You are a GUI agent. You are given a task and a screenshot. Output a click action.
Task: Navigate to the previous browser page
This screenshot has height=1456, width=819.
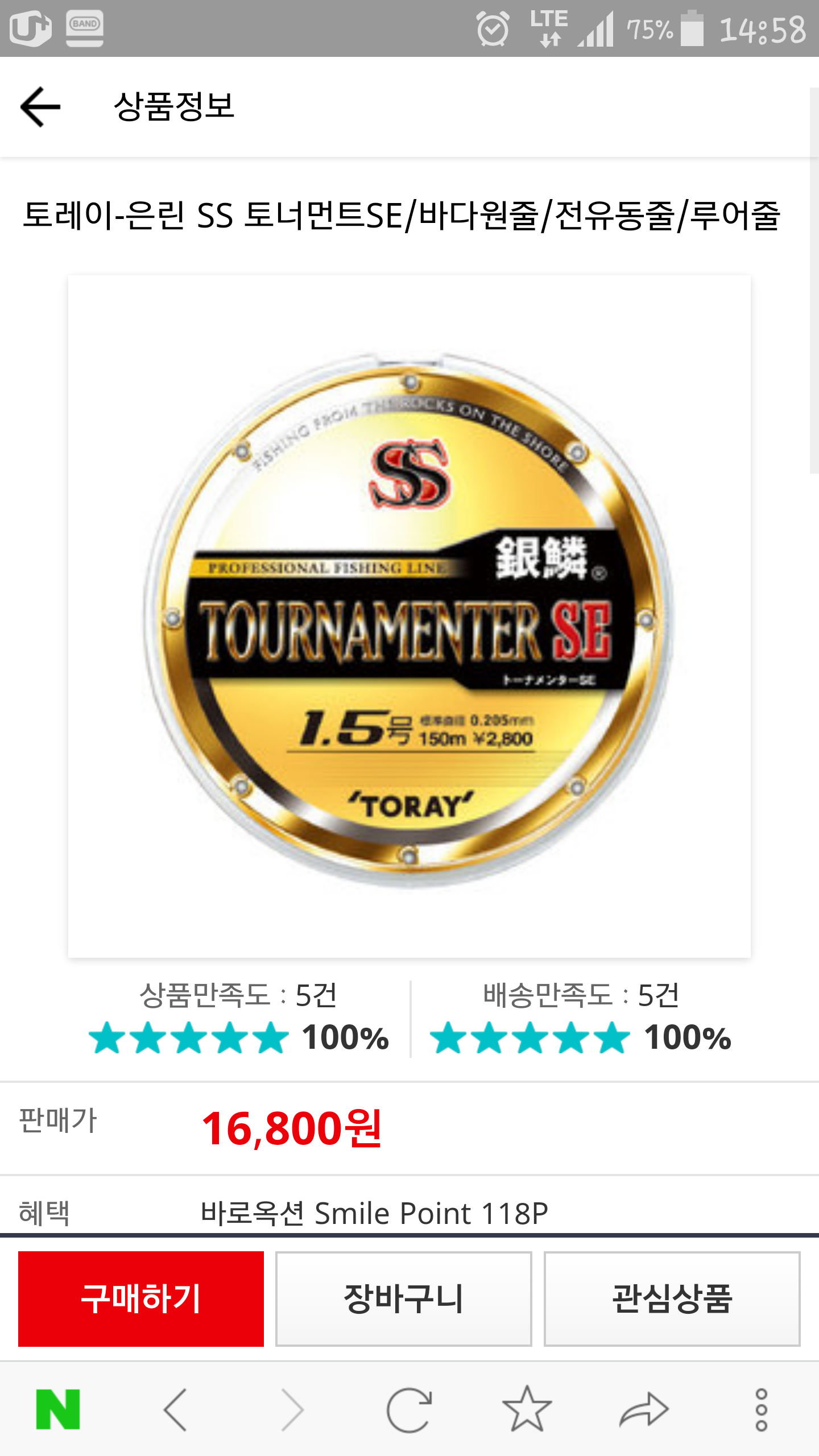tap(176, 1409)
